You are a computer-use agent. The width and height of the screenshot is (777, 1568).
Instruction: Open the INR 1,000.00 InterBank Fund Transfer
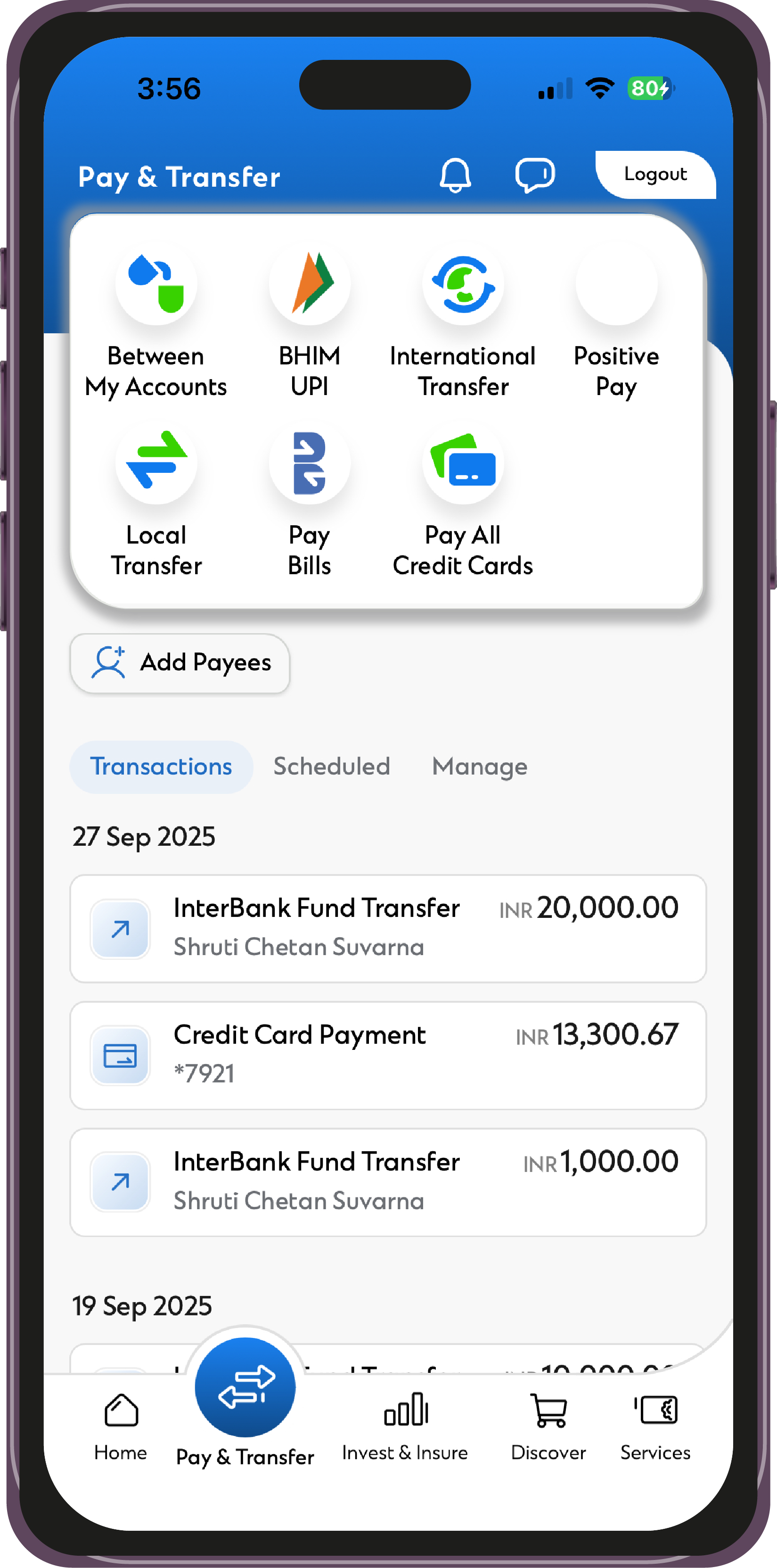[x=388, y=1181]
